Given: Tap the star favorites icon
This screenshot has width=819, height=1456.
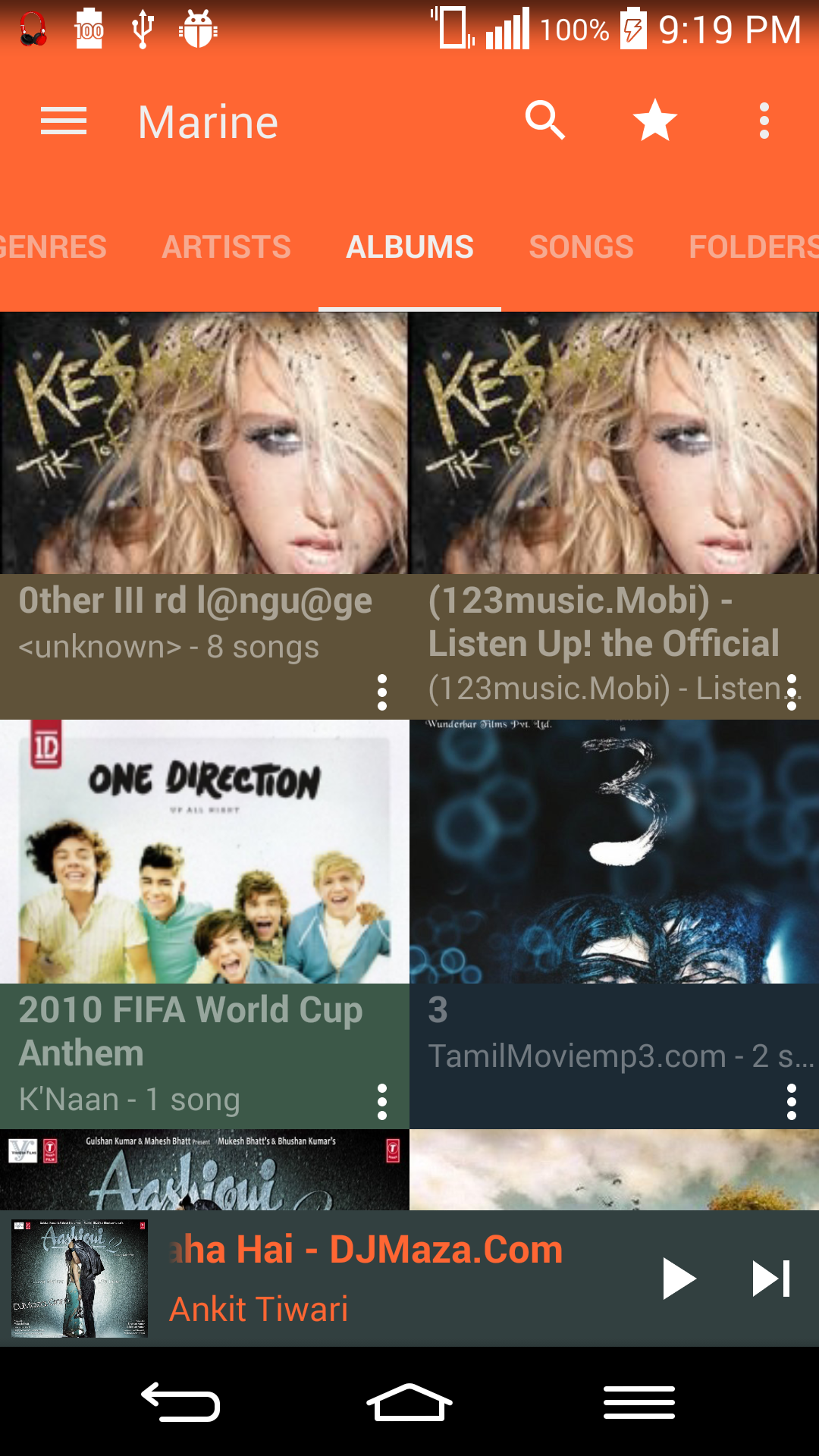Looking at the screenshot, I should 655,121.
